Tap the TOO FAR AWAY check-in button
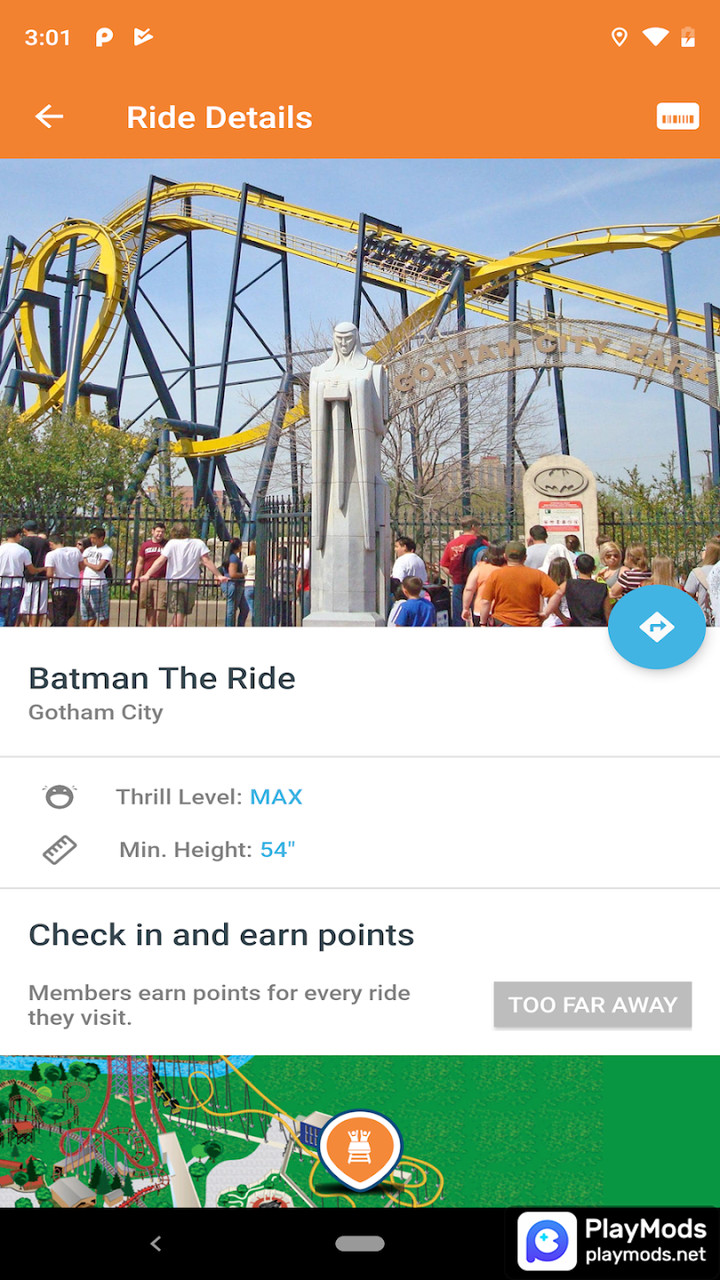The image size is (720, 1280). coord(592,1005)
